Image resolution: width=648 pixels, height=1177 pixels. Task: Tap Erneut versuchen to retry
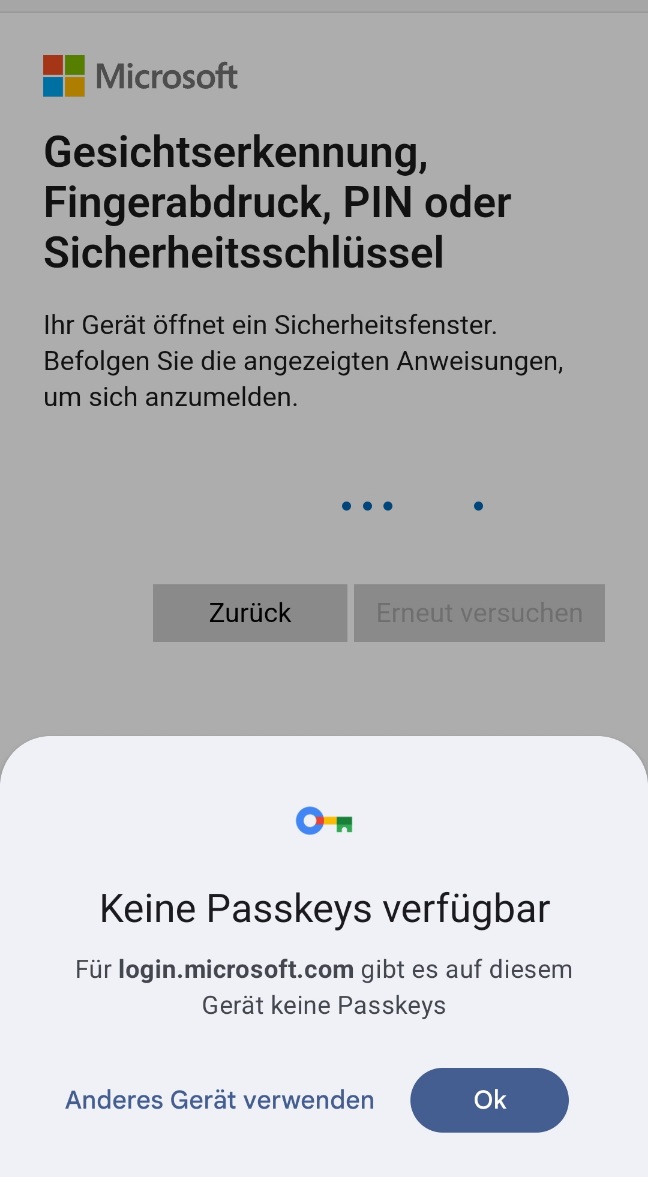pos(479,613)
